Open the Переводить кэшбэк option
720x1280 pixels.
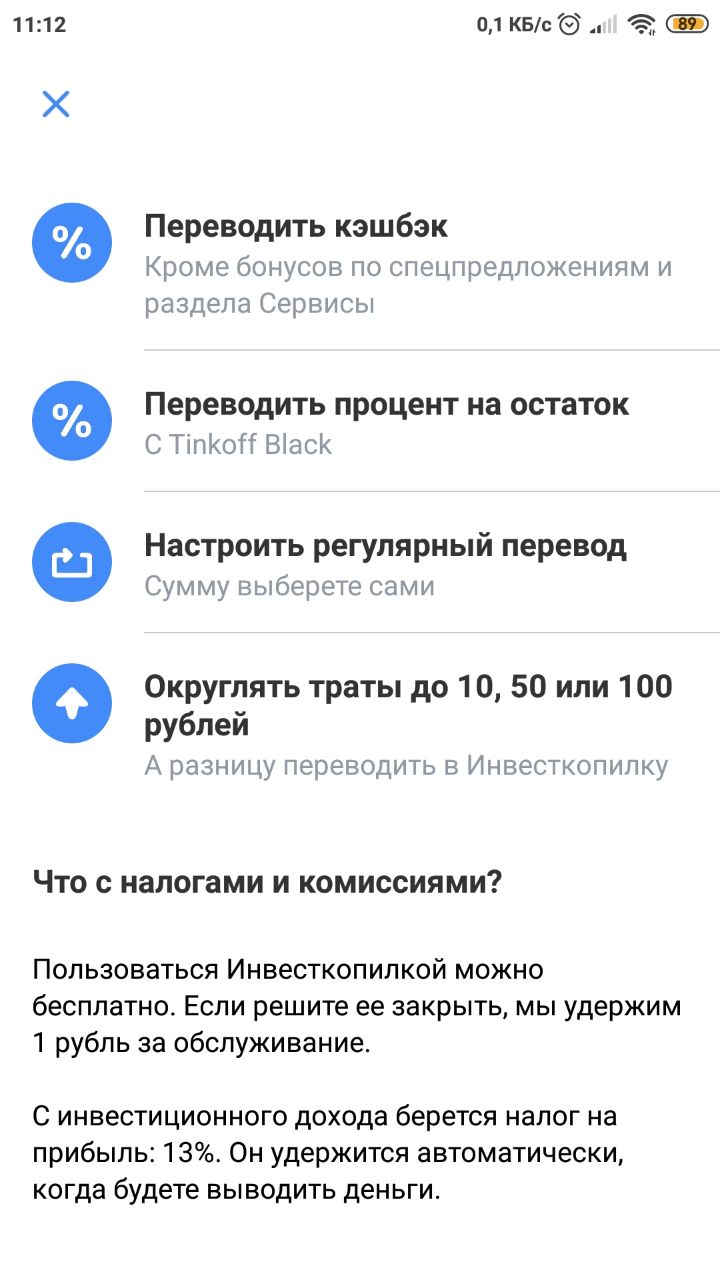point(360,261)
